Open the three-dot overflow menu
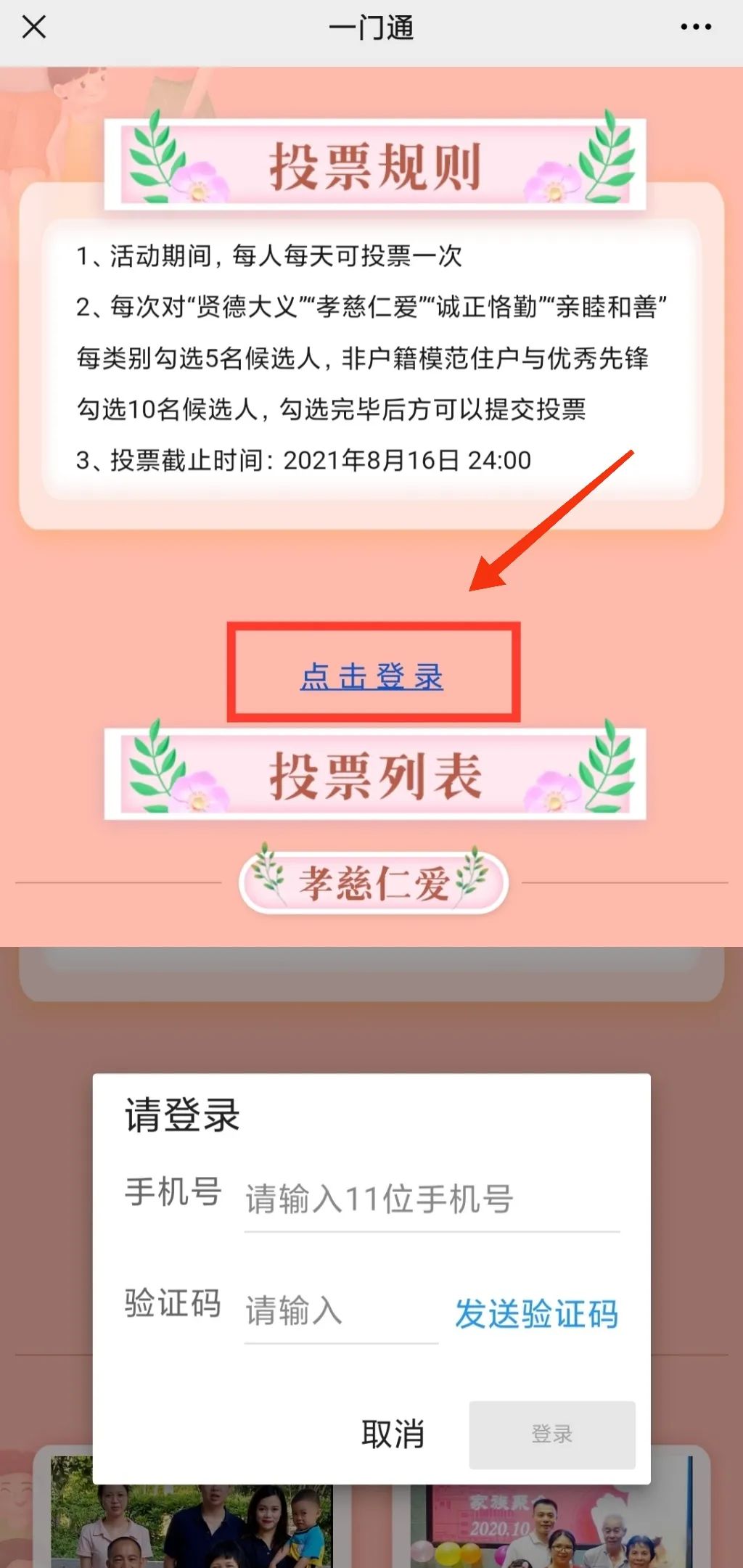This screenshot has height=1568, width=743. tap(695, 28)
